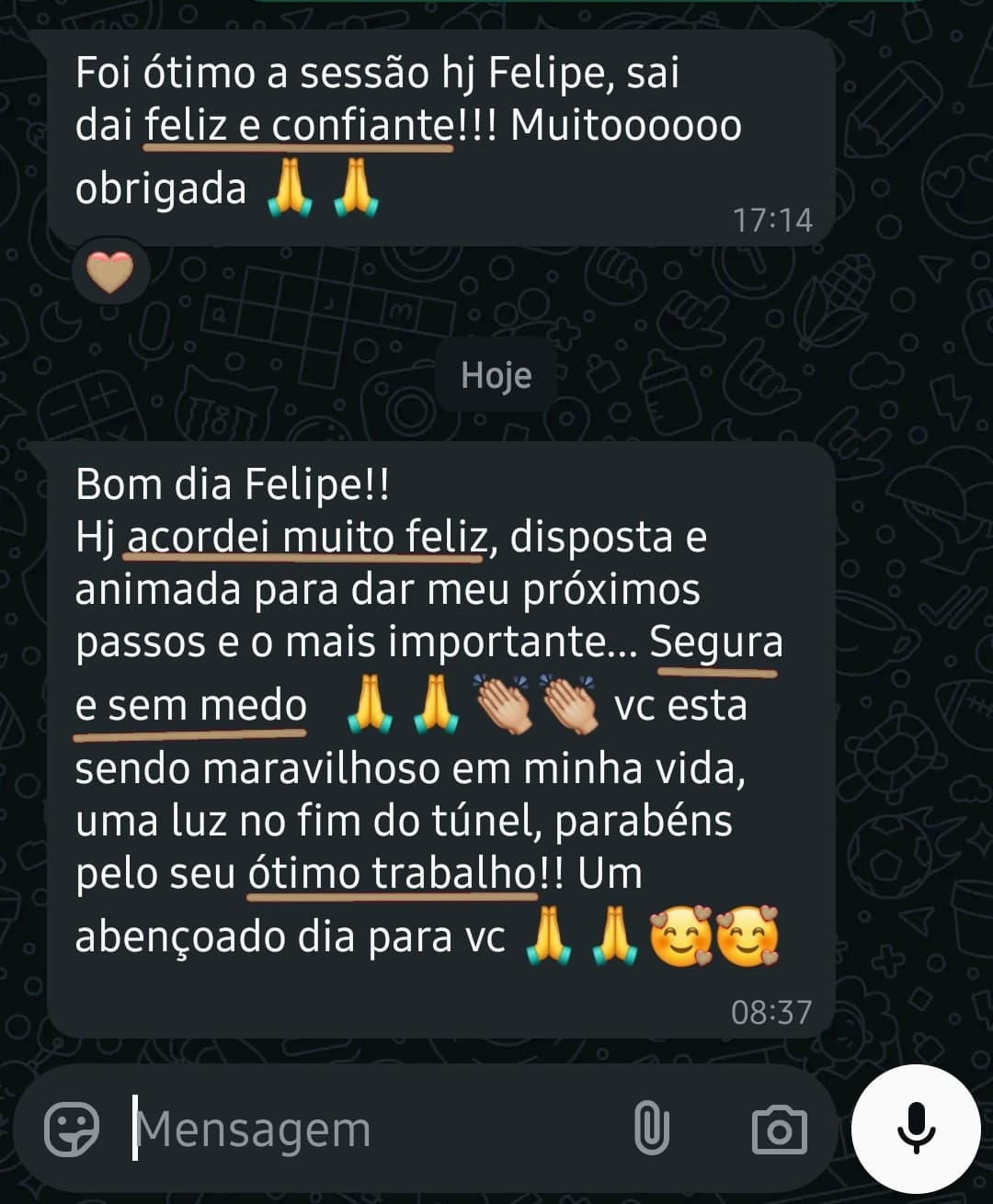The height and width of the screenshot is (1204, 993).
Task: Tap the 17:14 timestamp
Action: [x=772, y=220]
